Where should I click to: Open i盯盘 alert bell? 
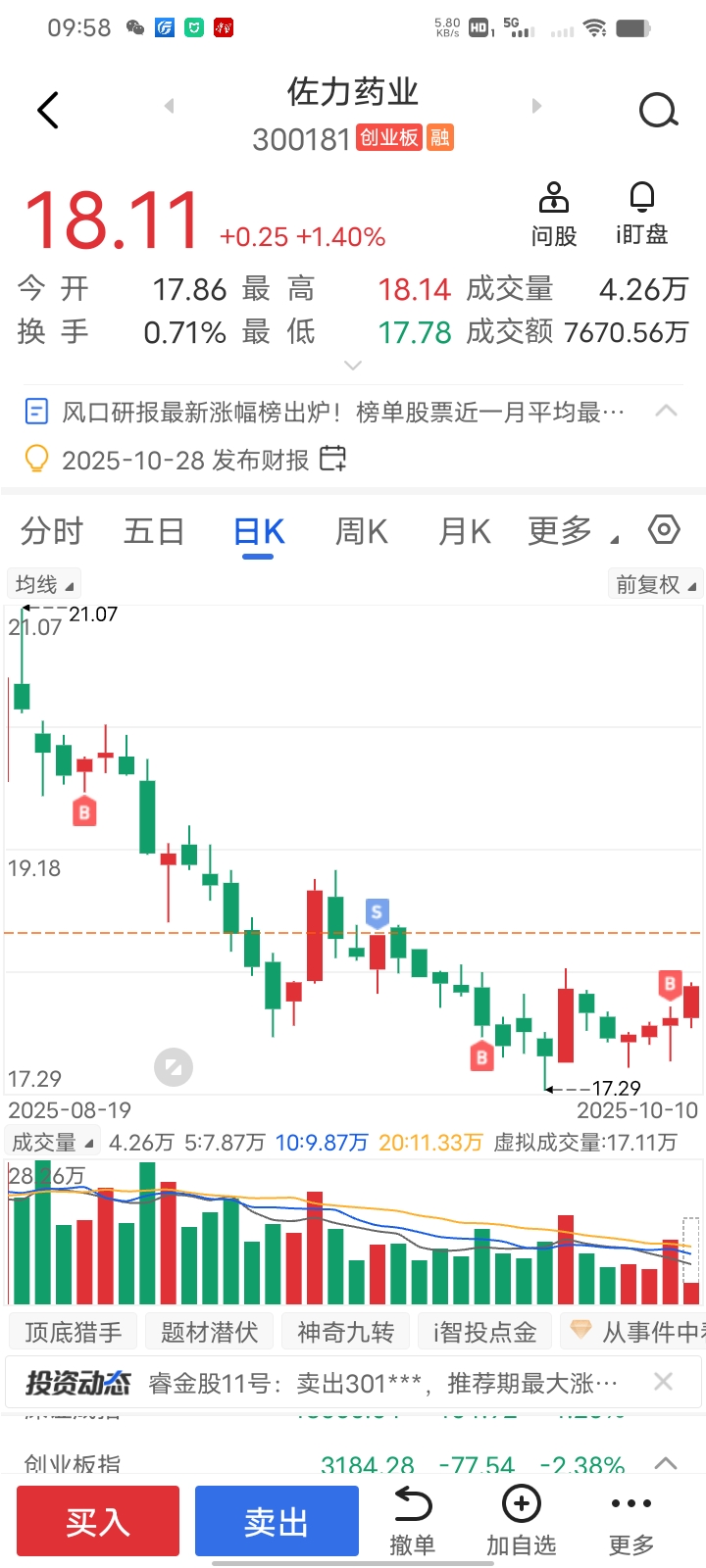pos(641,214)
